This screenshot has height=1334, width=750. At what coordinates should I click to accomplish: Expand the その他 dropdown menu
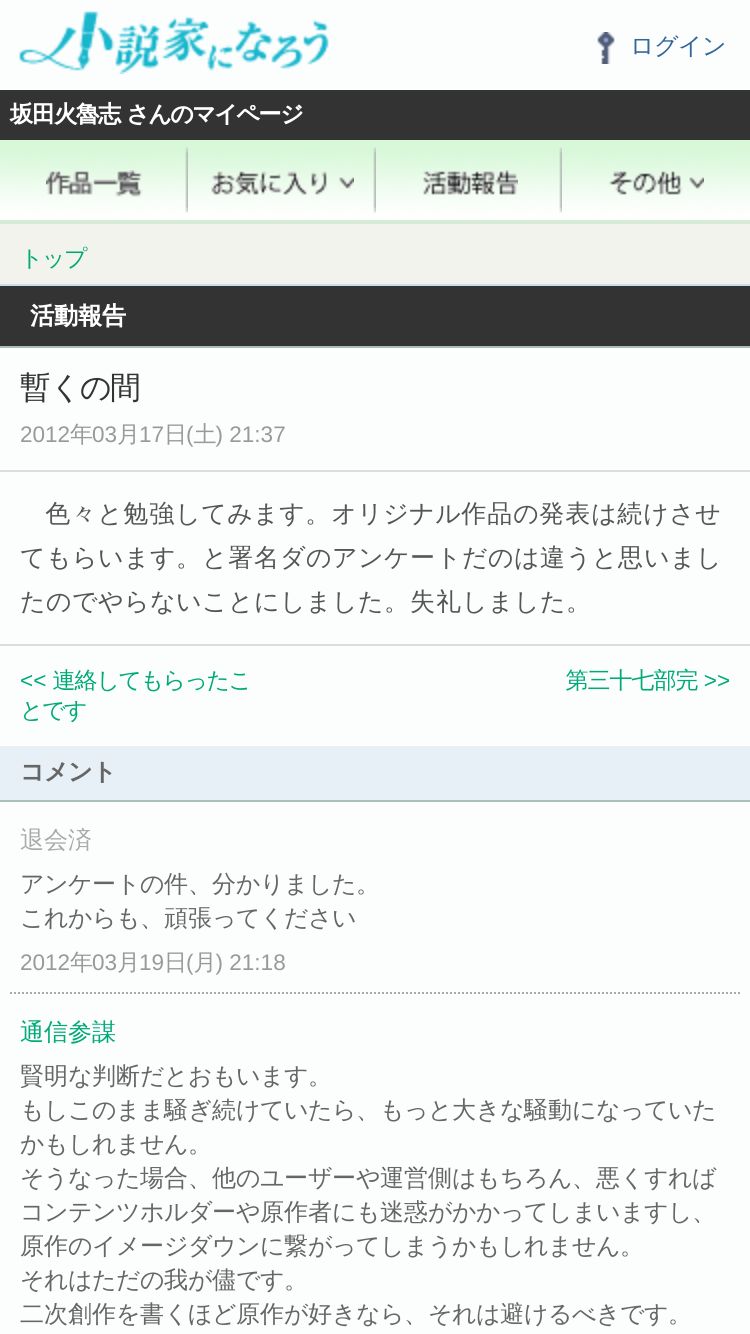[x=656, y=182]
